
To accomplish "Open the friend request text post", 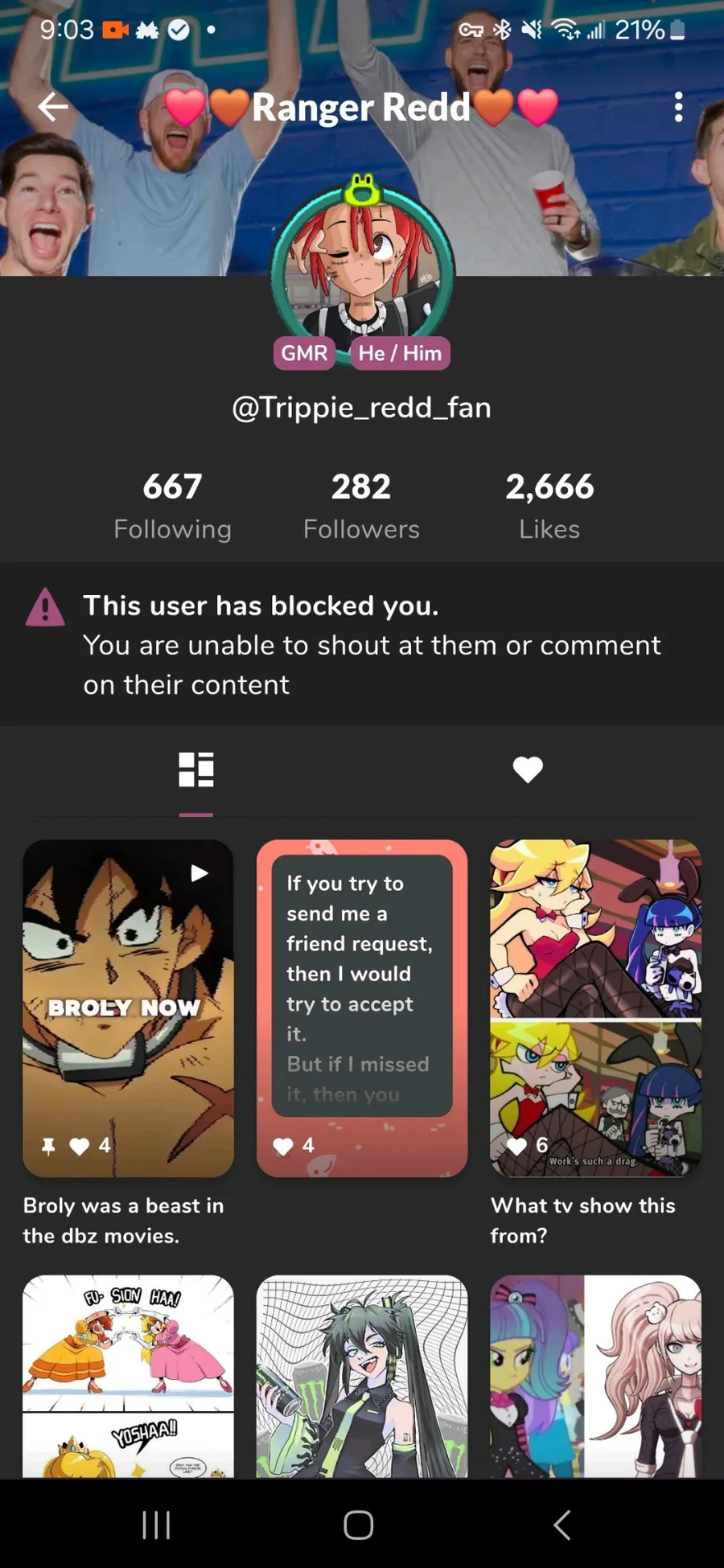I will pyautogui.click(x=362, y=1008).
